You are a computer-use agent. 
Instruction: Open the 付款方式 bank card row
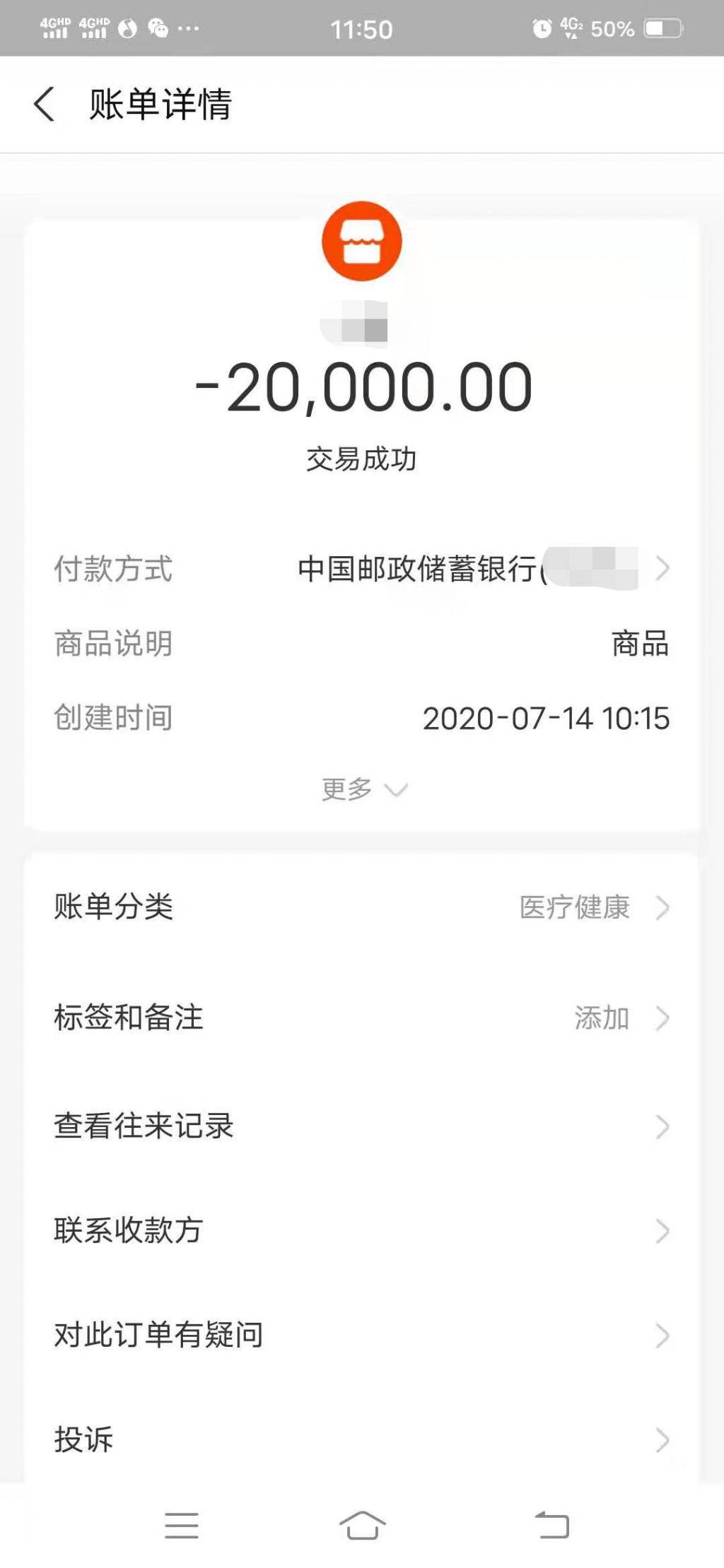(x=362, y=568)
